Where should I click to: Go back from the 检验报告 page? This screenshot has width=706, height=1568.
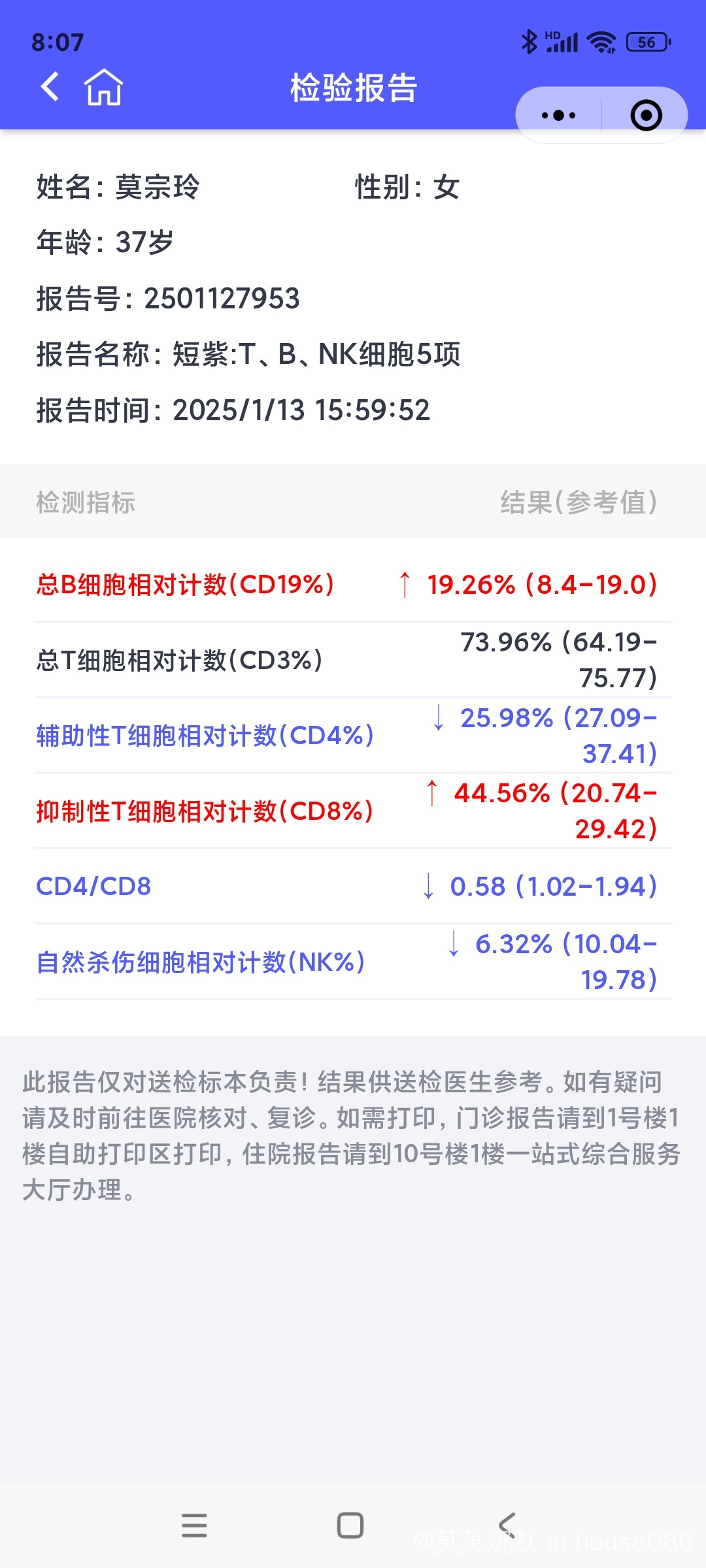50,87
